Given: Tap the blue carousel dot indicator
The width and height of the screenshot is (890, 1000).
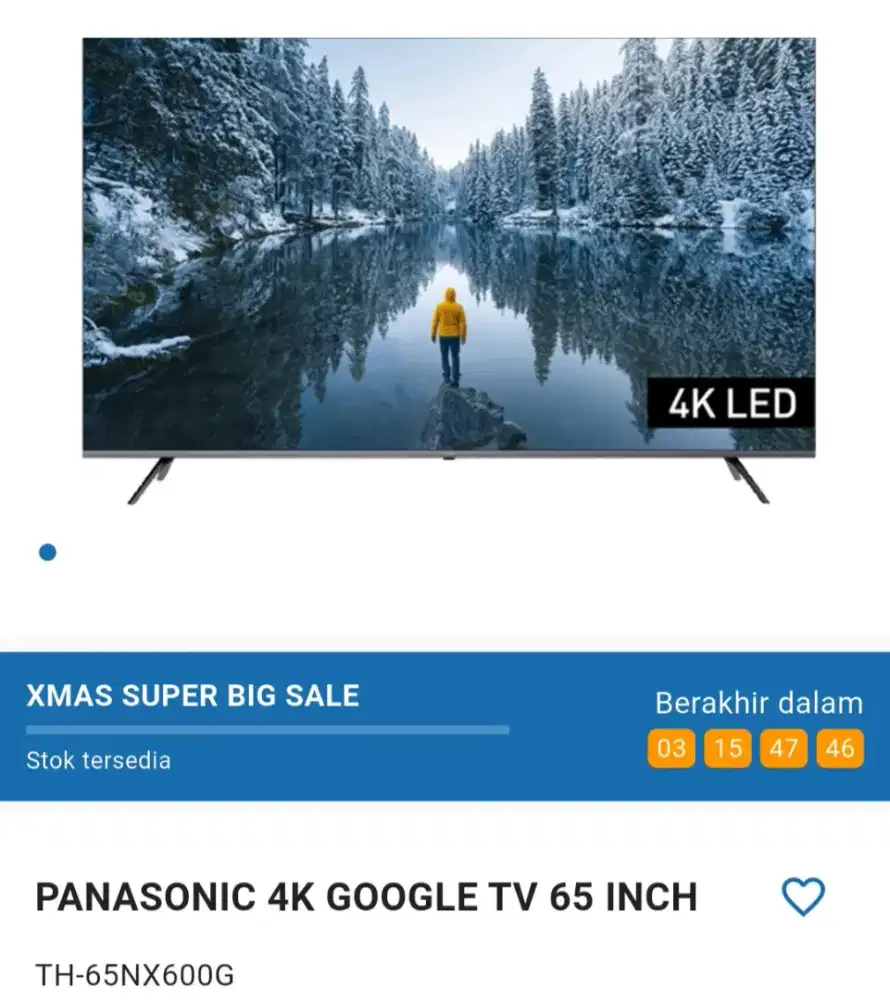Looking at the screenshot, I should point(46,550).
